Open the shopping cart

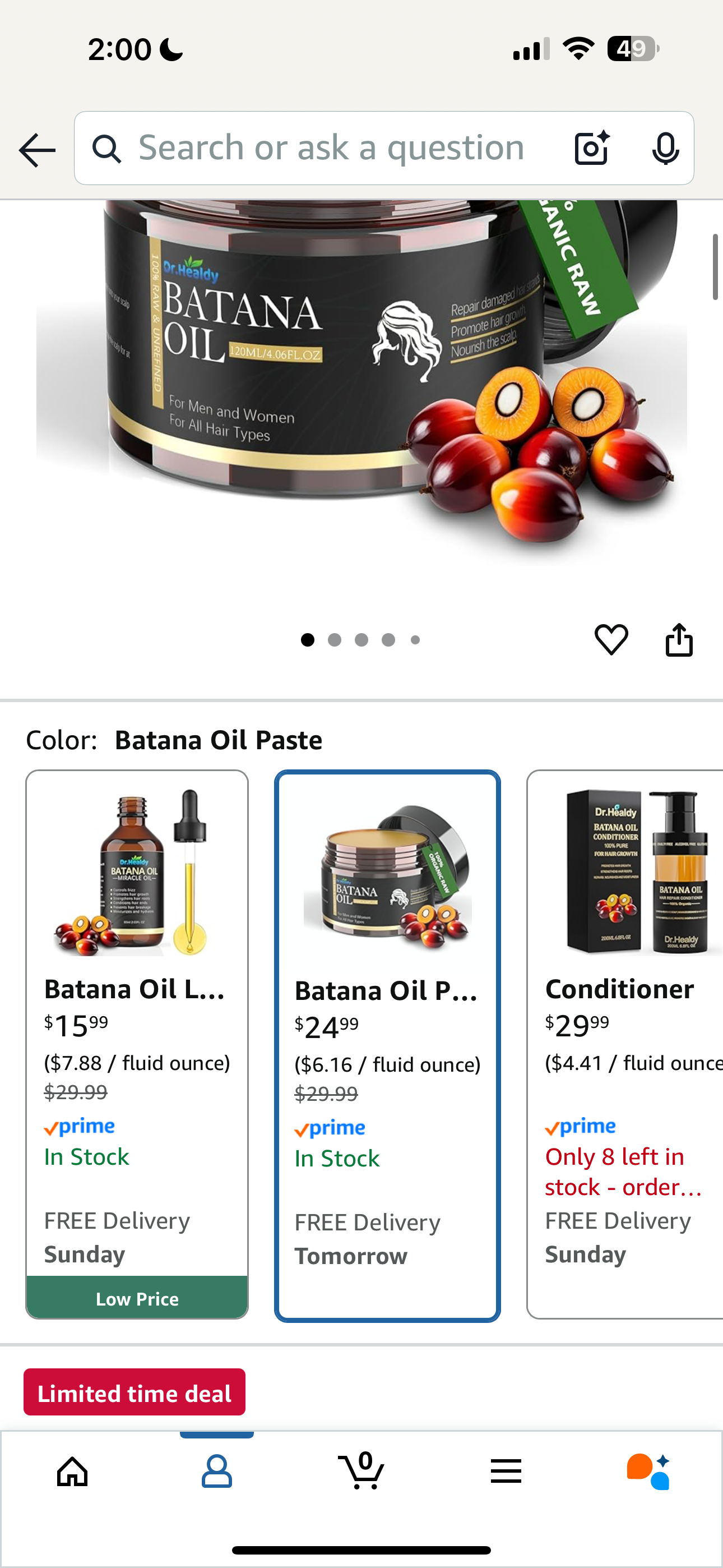click(361, 1472)
